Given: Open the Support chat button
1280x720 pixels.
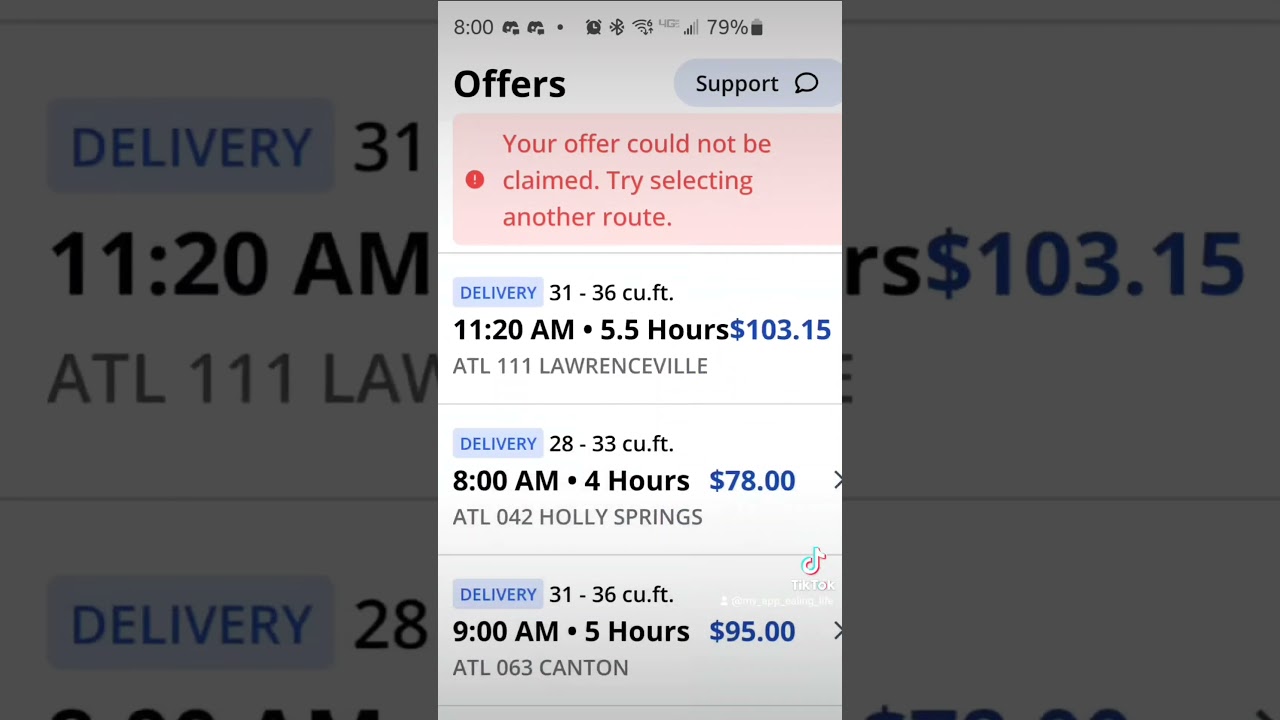Looking at the screenshot, I should coord(756,84).
